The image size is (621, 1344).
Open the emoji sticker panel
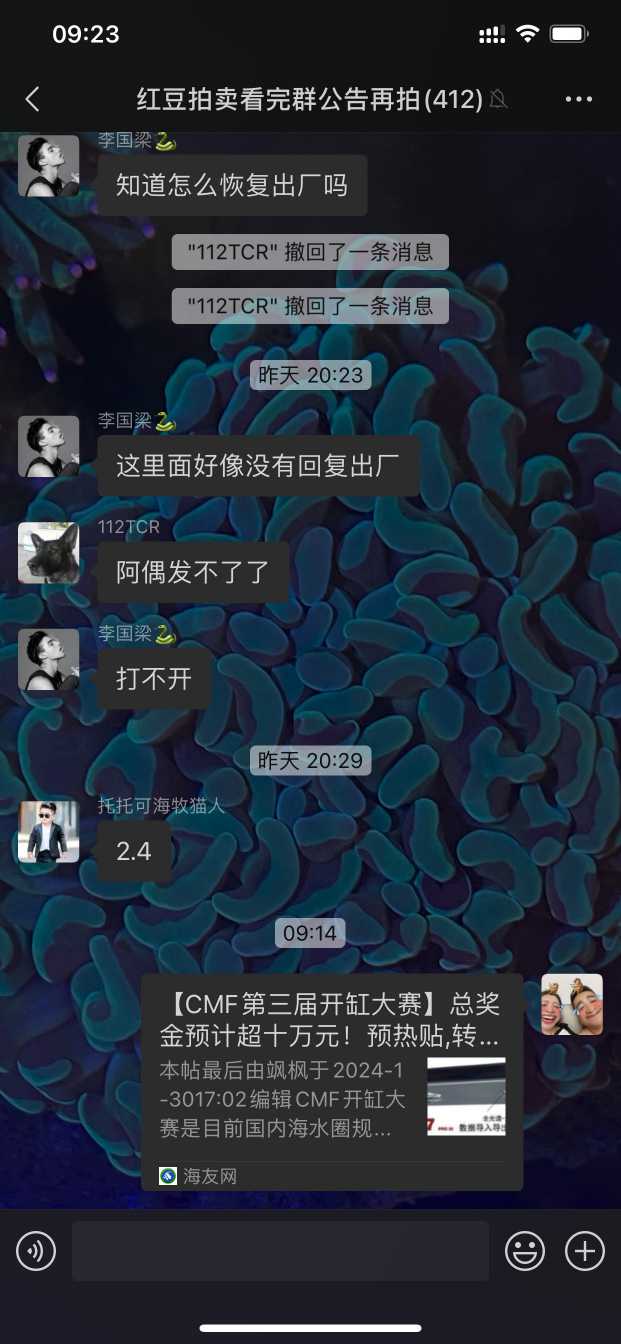pos(525,1251)
